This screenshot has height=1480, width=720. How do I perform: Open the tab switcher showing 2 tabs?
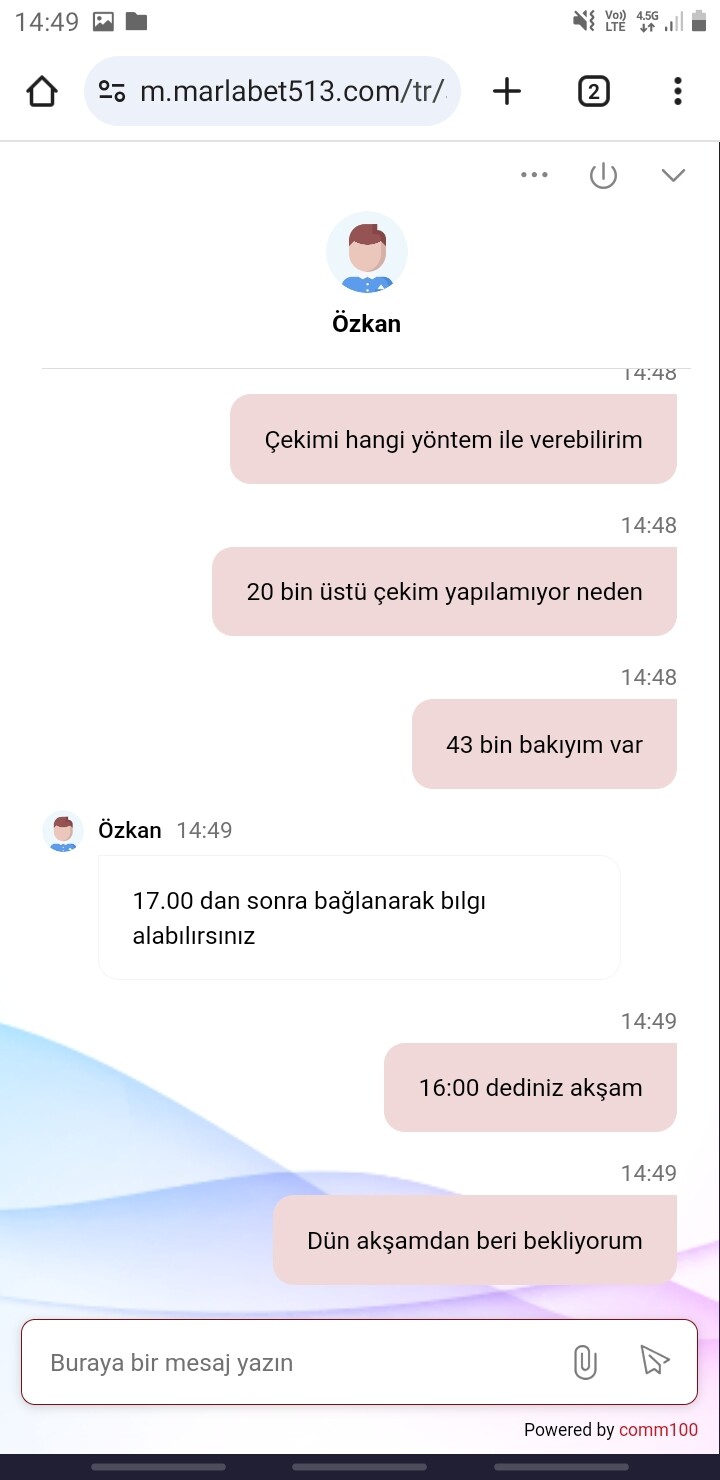pos(593,92)
